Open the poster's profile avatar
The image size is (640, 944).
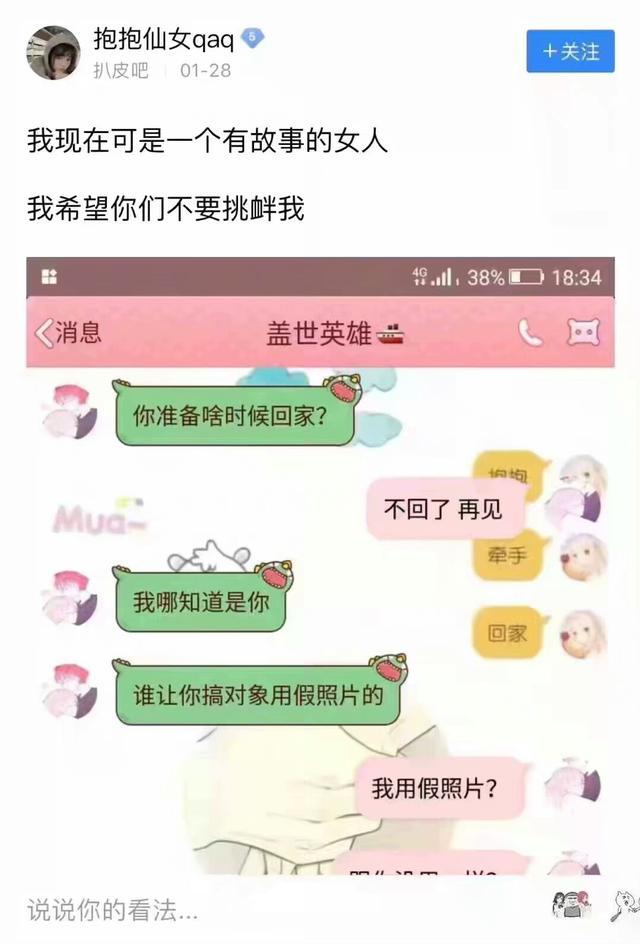[53, 52]
